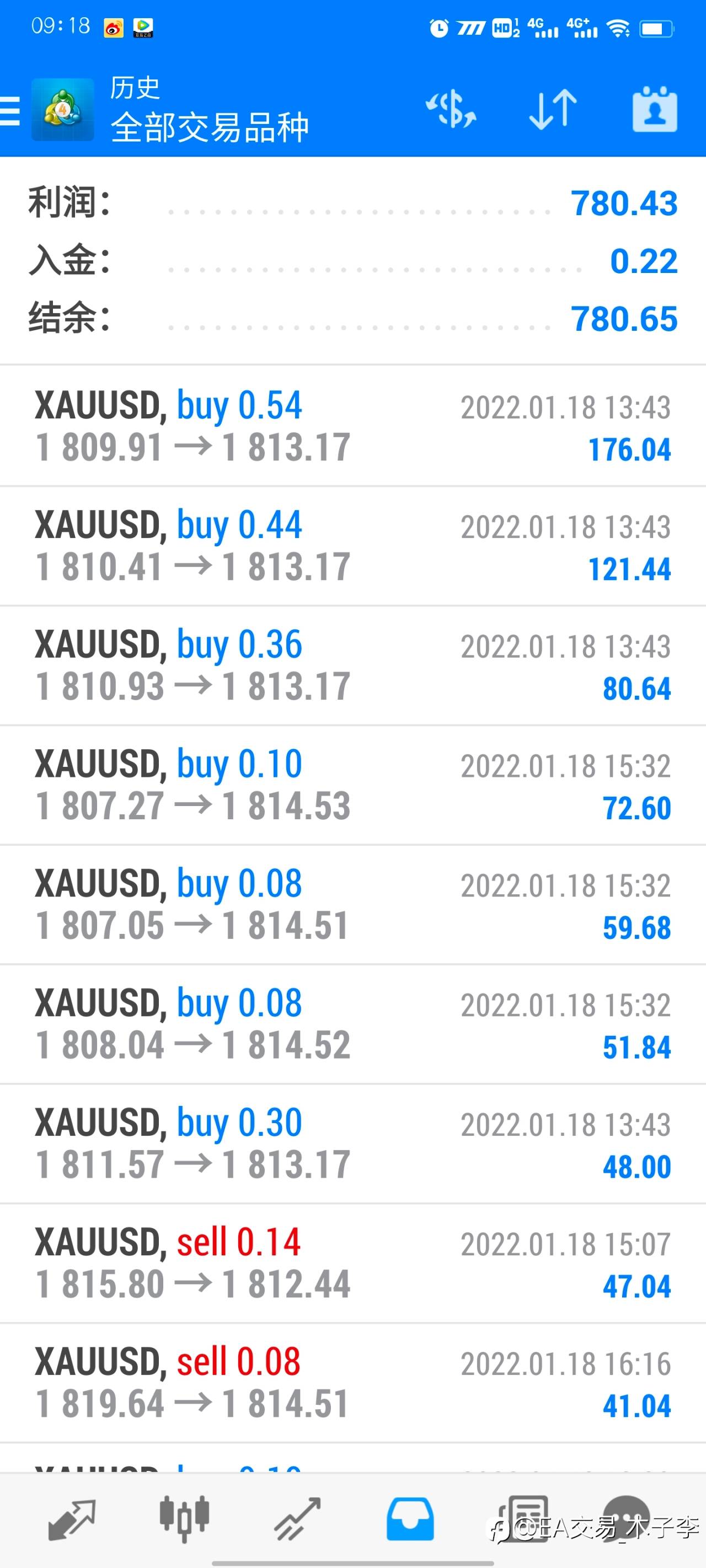Select the history inbox tab
The height and width of the screenshot is (1568, 706).
tap(410, 1520)
